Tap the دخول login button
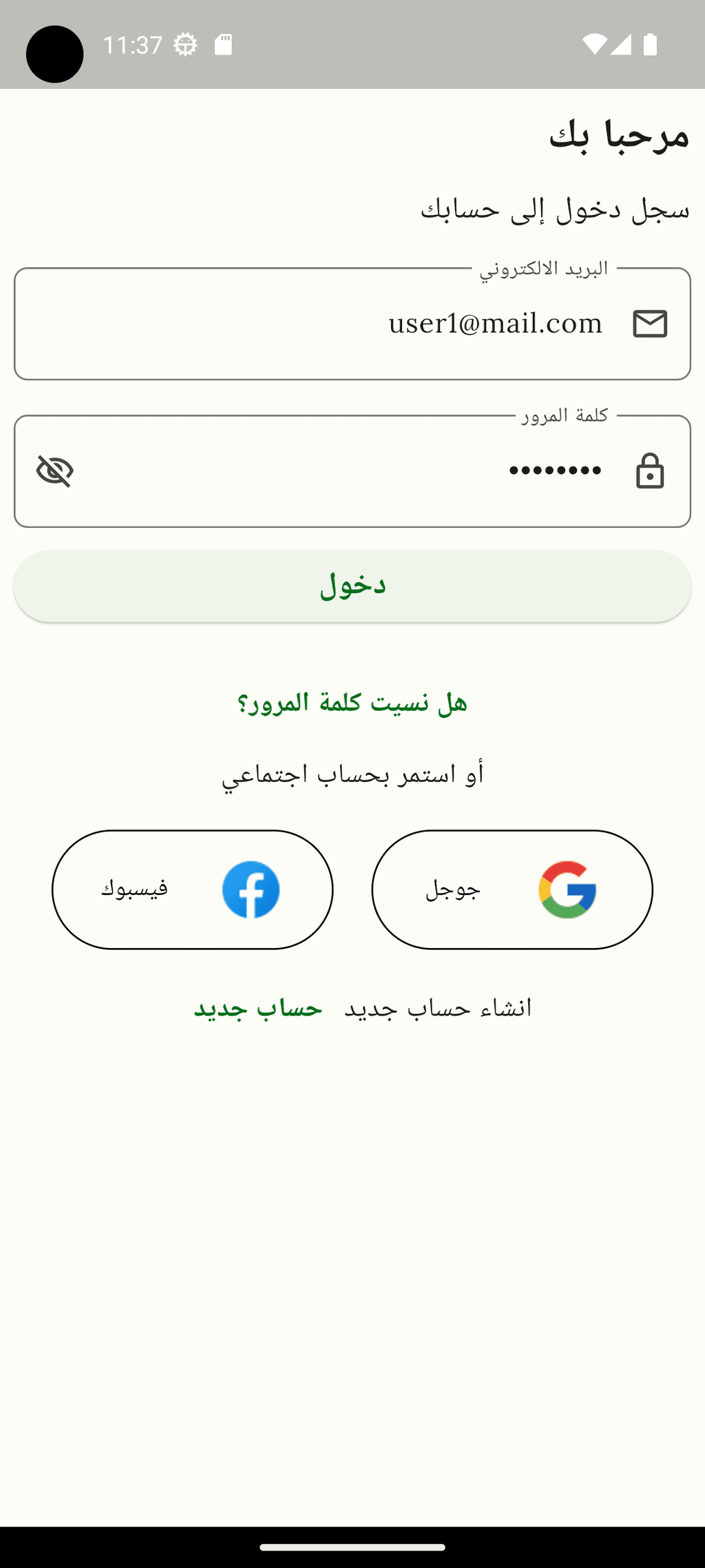This screenshot has width=705, height=1568. point(352,586)
